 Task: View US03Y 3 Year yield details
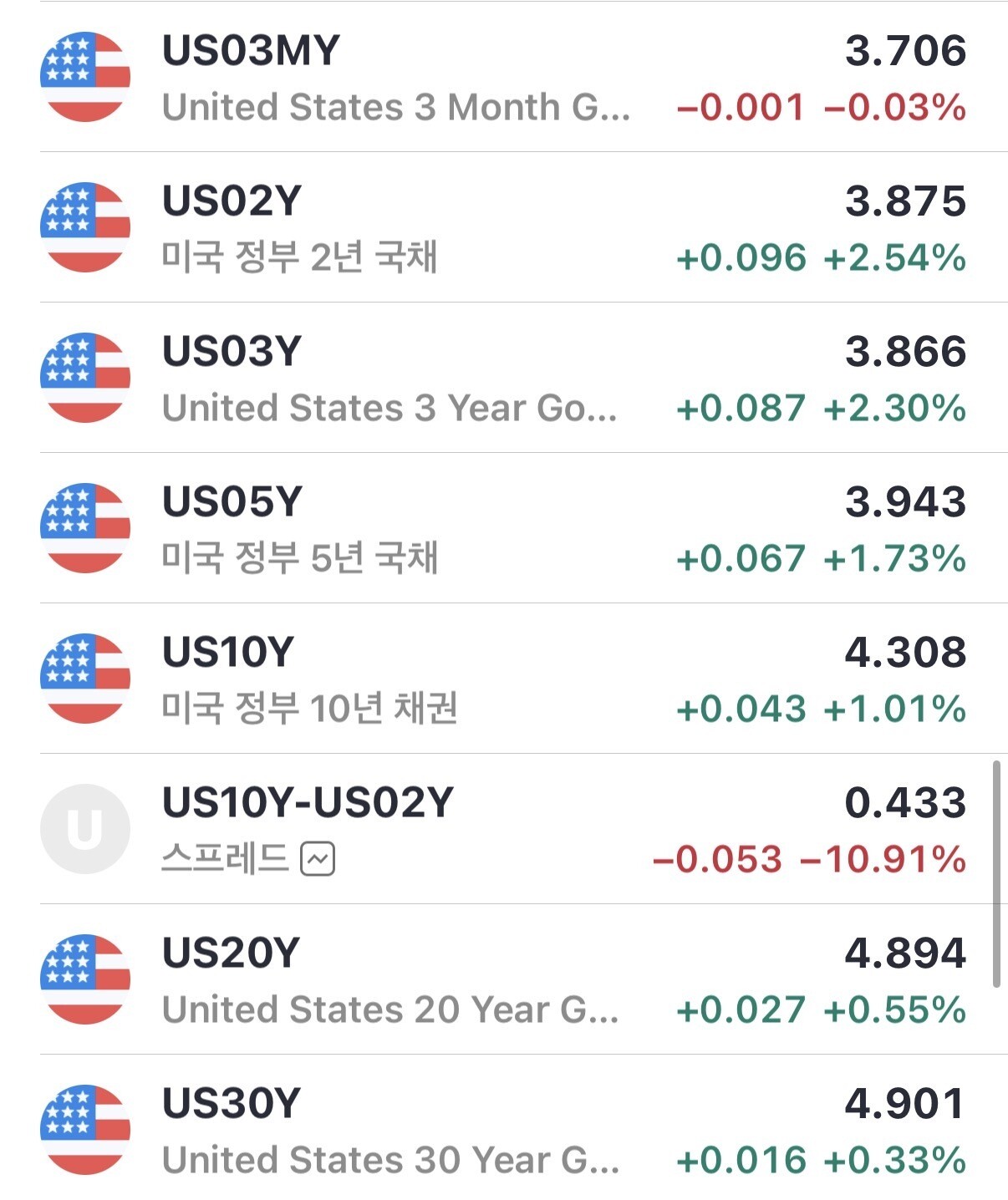pos(501,379)
